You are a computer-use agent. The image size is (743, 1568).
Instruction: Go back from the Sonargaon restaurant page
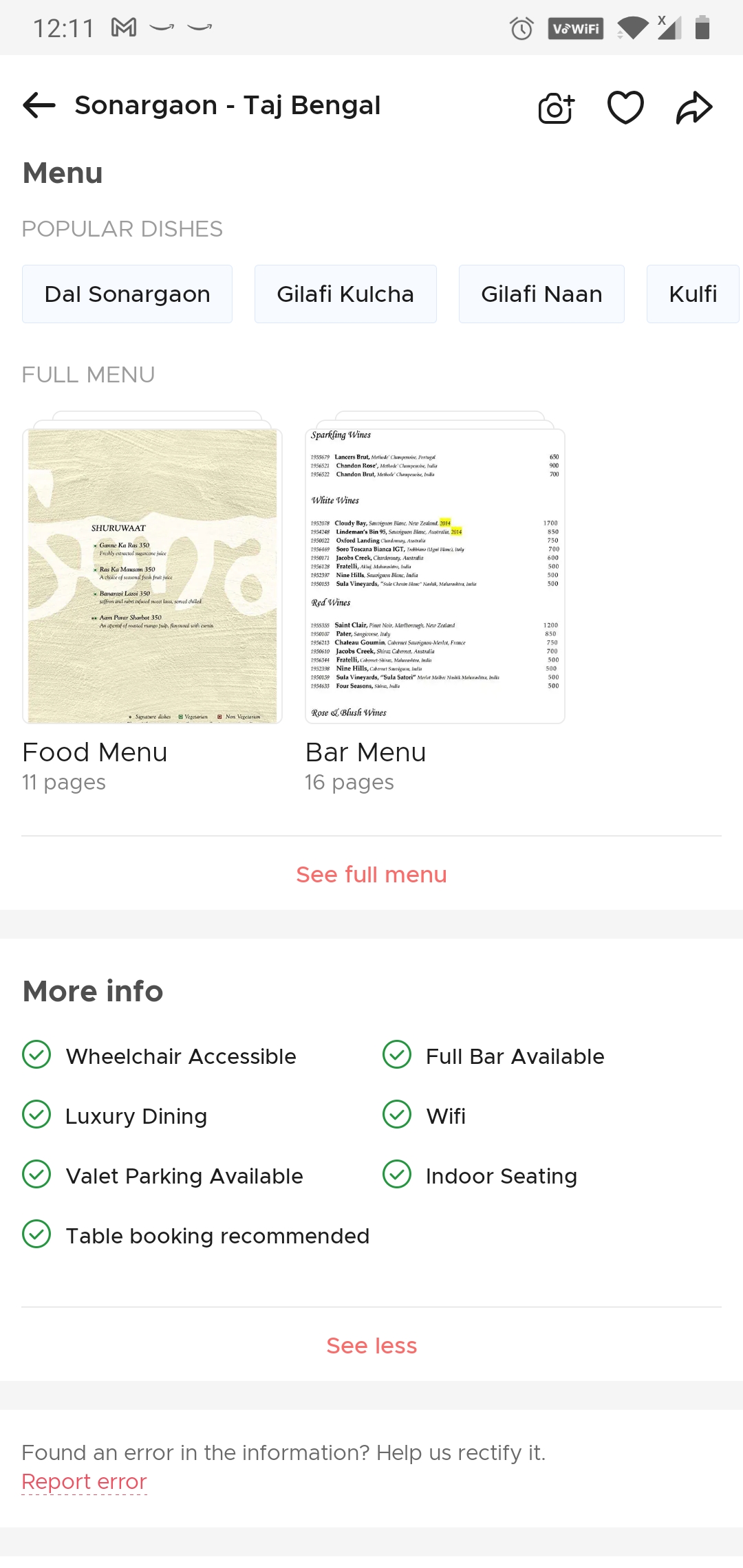[39, 106]
